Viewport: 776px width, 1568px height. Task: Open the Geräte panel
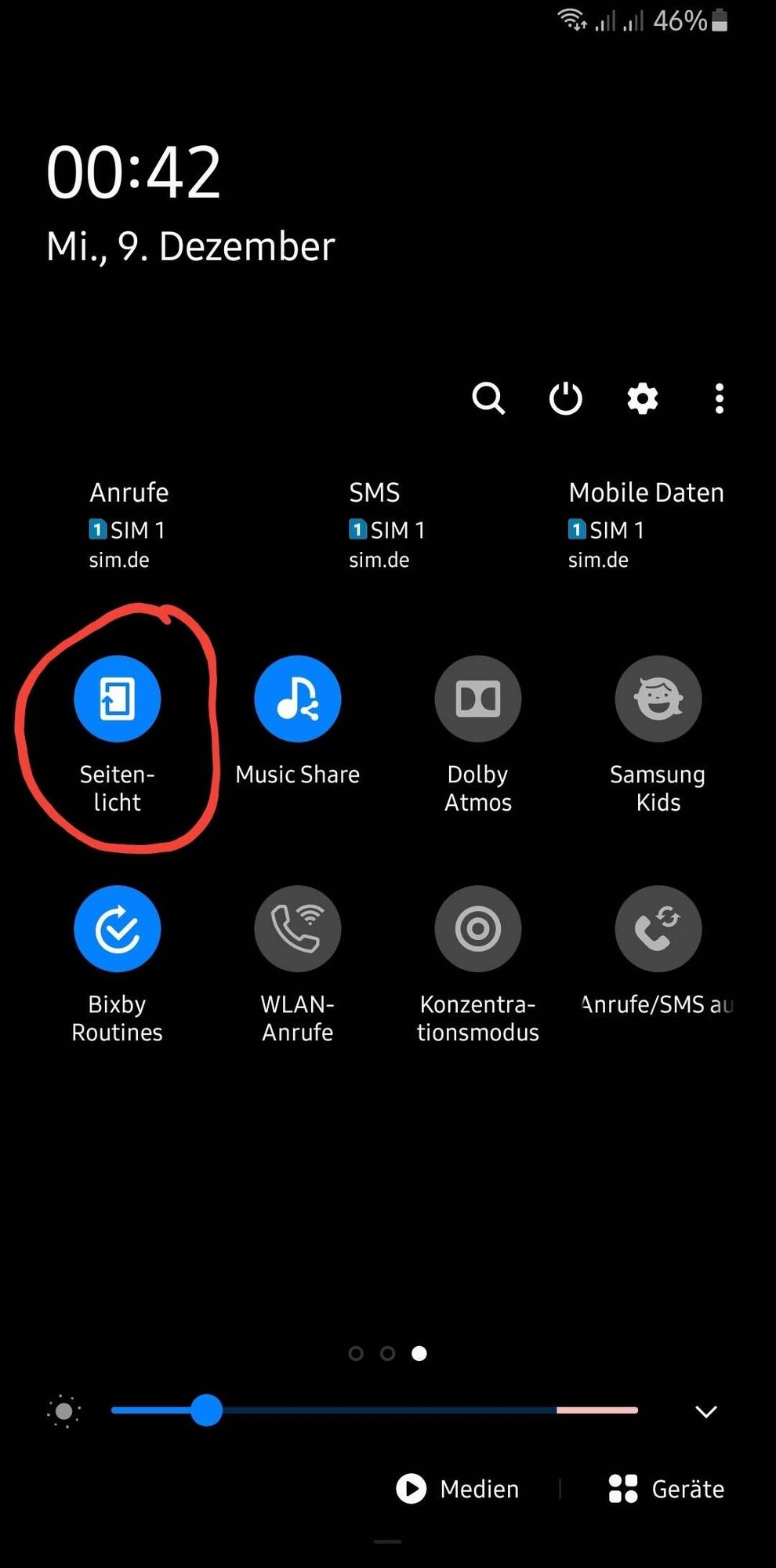click(x=666, y=1488)
